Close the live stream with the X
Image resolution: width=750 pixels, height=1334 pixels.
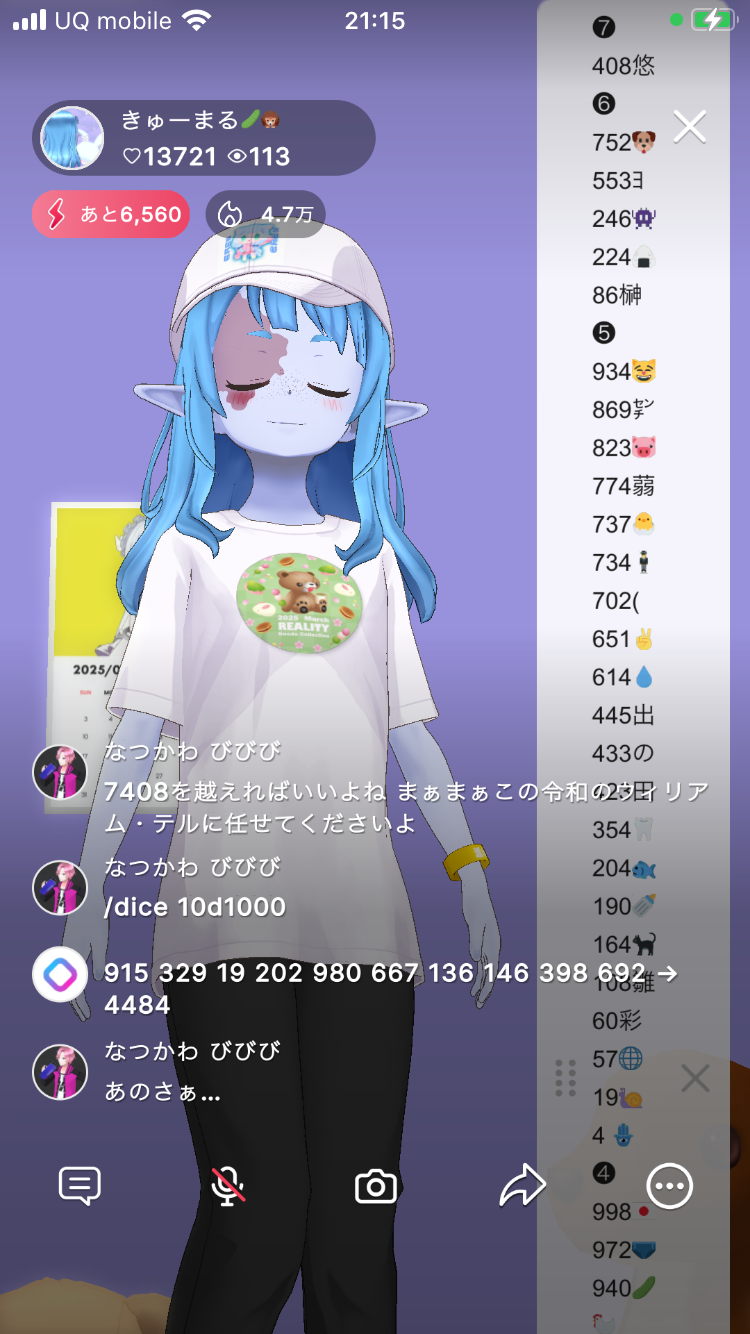(x=690, y=127)
